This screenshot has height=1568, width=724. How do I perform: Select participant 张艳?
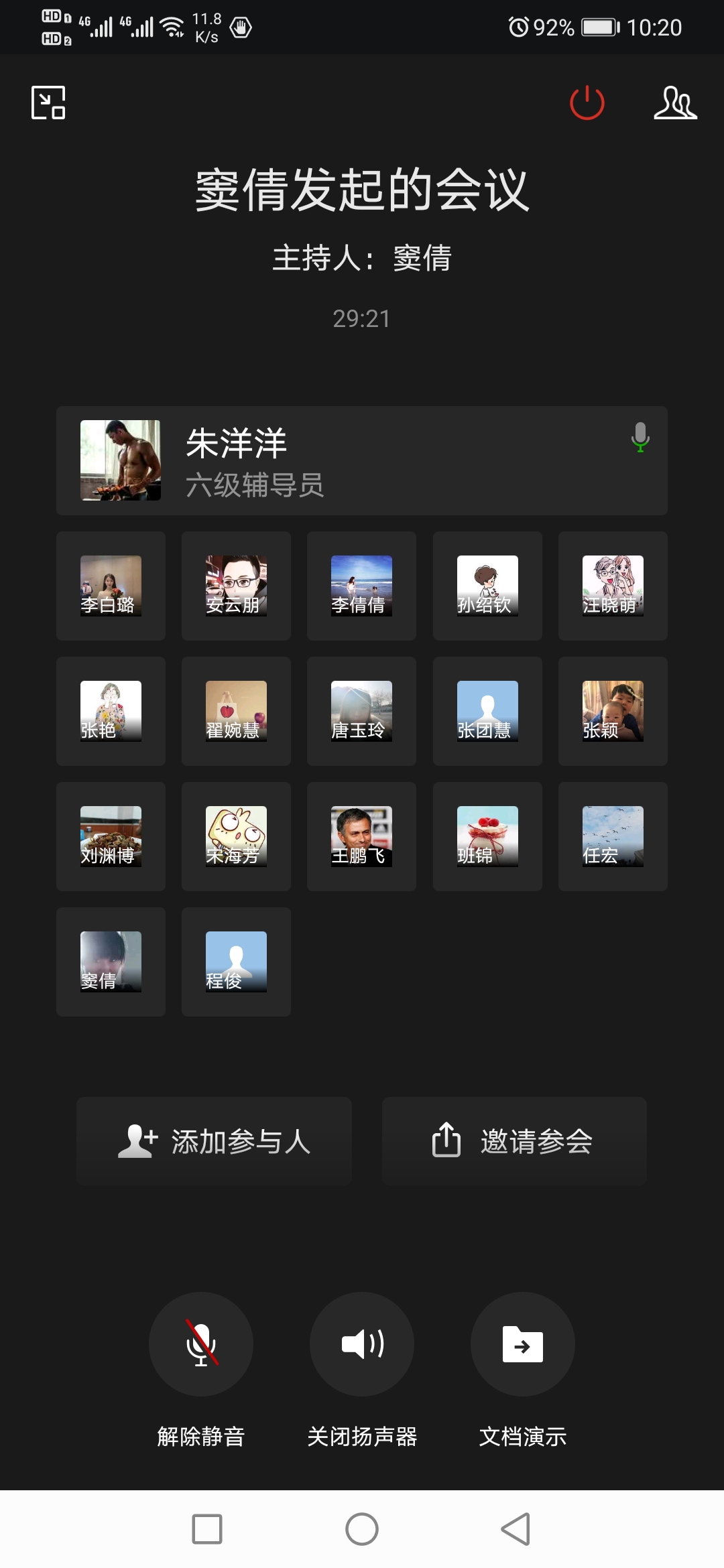[111, 711]
